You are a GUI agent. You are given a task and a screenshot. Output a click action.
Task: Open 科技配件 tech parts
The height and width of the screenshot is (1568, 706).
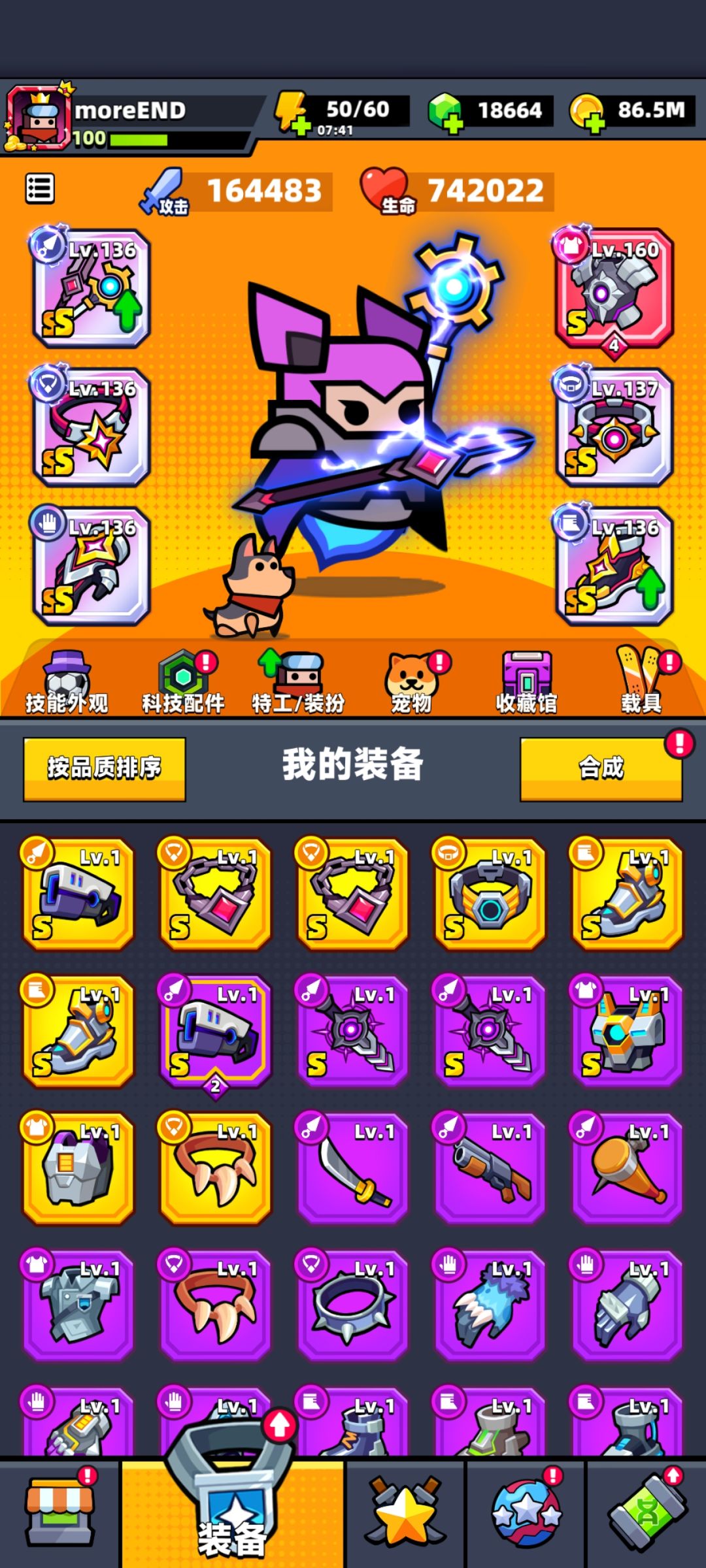(x=184, y=681)
